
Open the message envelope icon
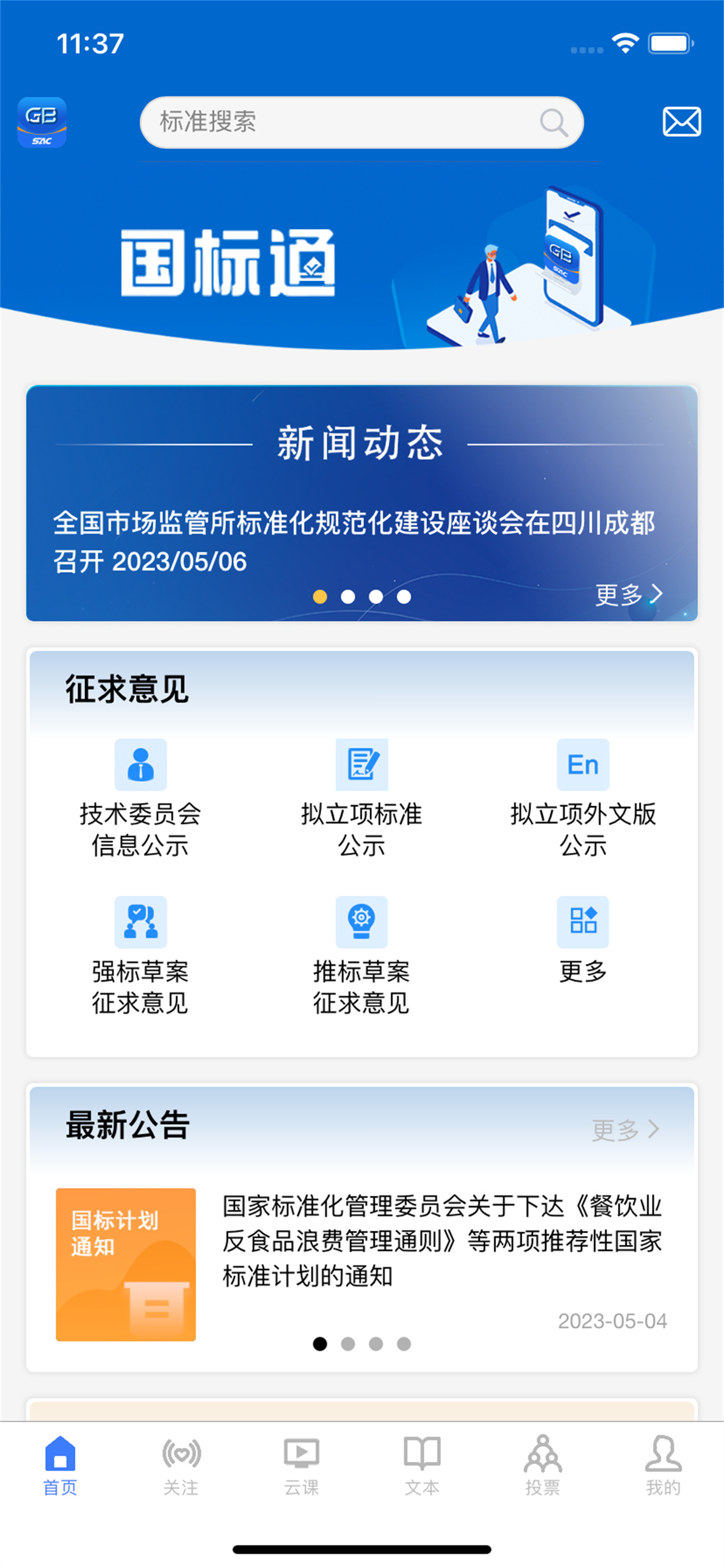click(x=681, y=121)
